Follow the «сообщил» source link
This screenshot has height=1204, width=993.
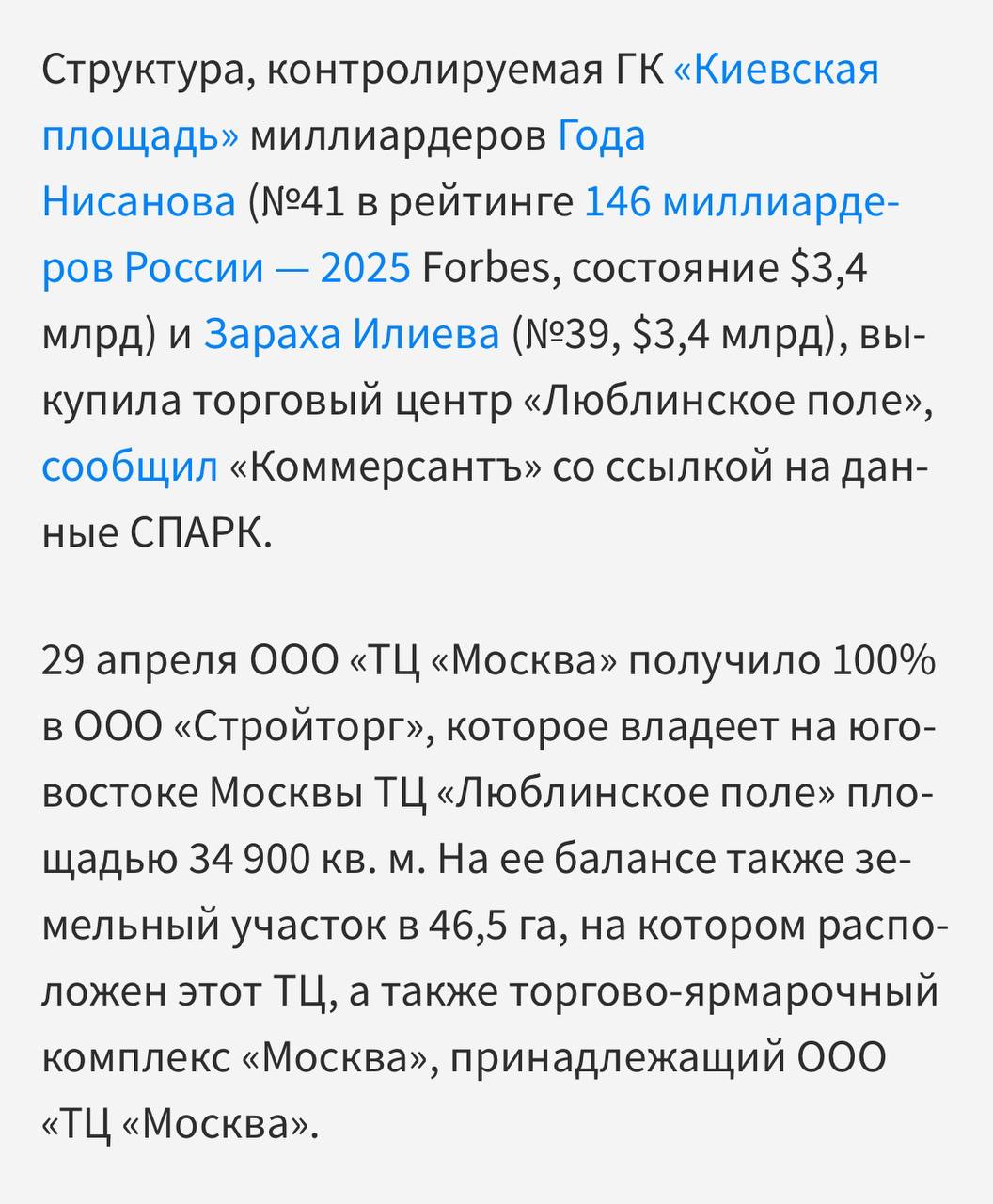130,467
